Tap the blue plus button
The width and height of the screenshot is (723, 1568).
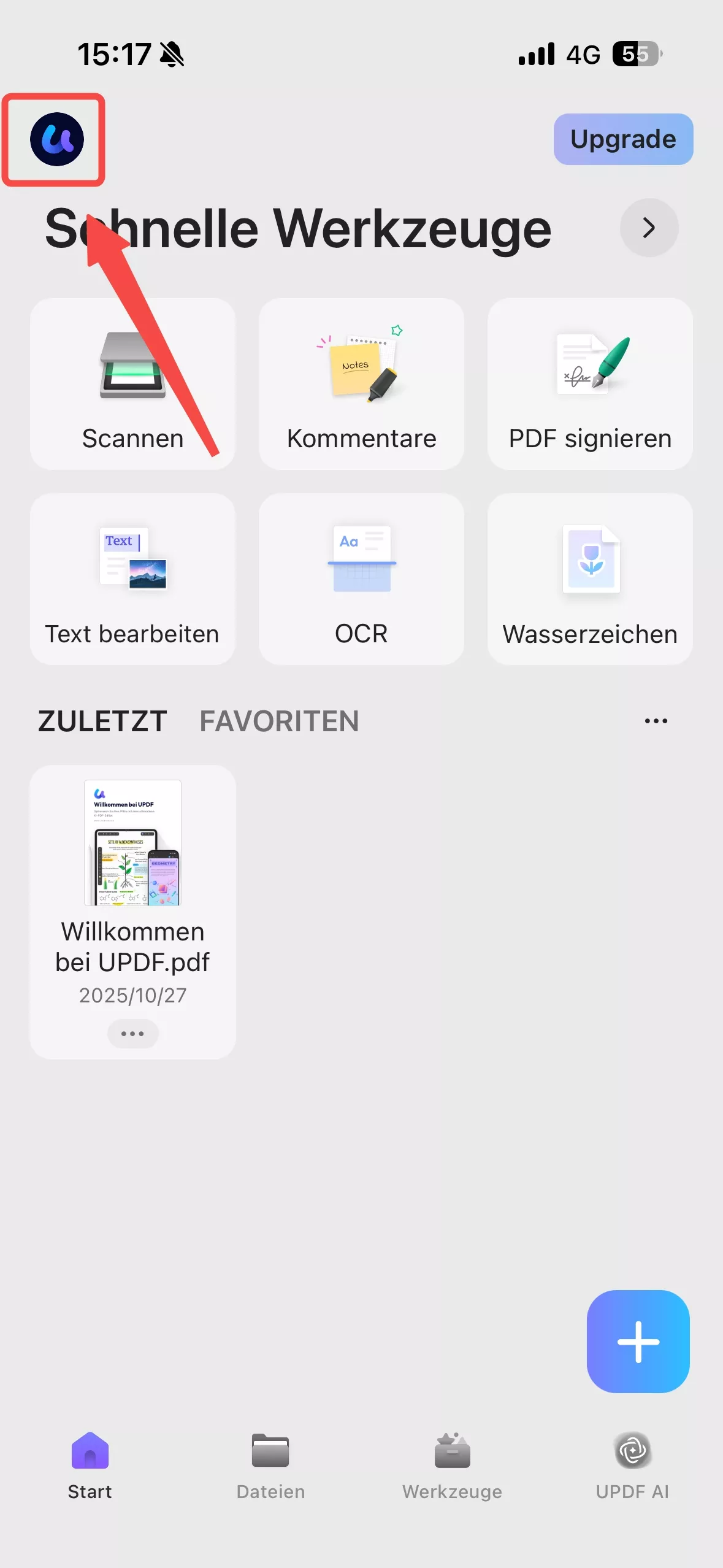638,1341
